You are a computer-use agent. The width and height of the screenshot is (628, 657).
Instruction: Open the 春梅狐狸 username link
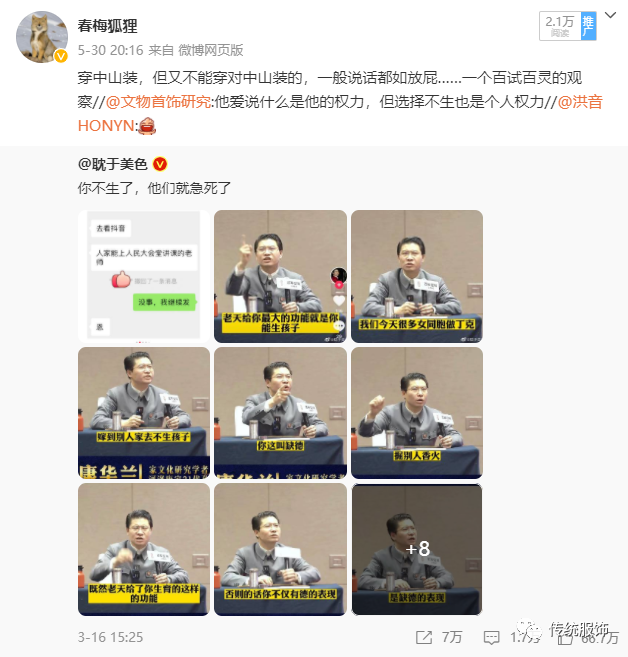point(113,26)
